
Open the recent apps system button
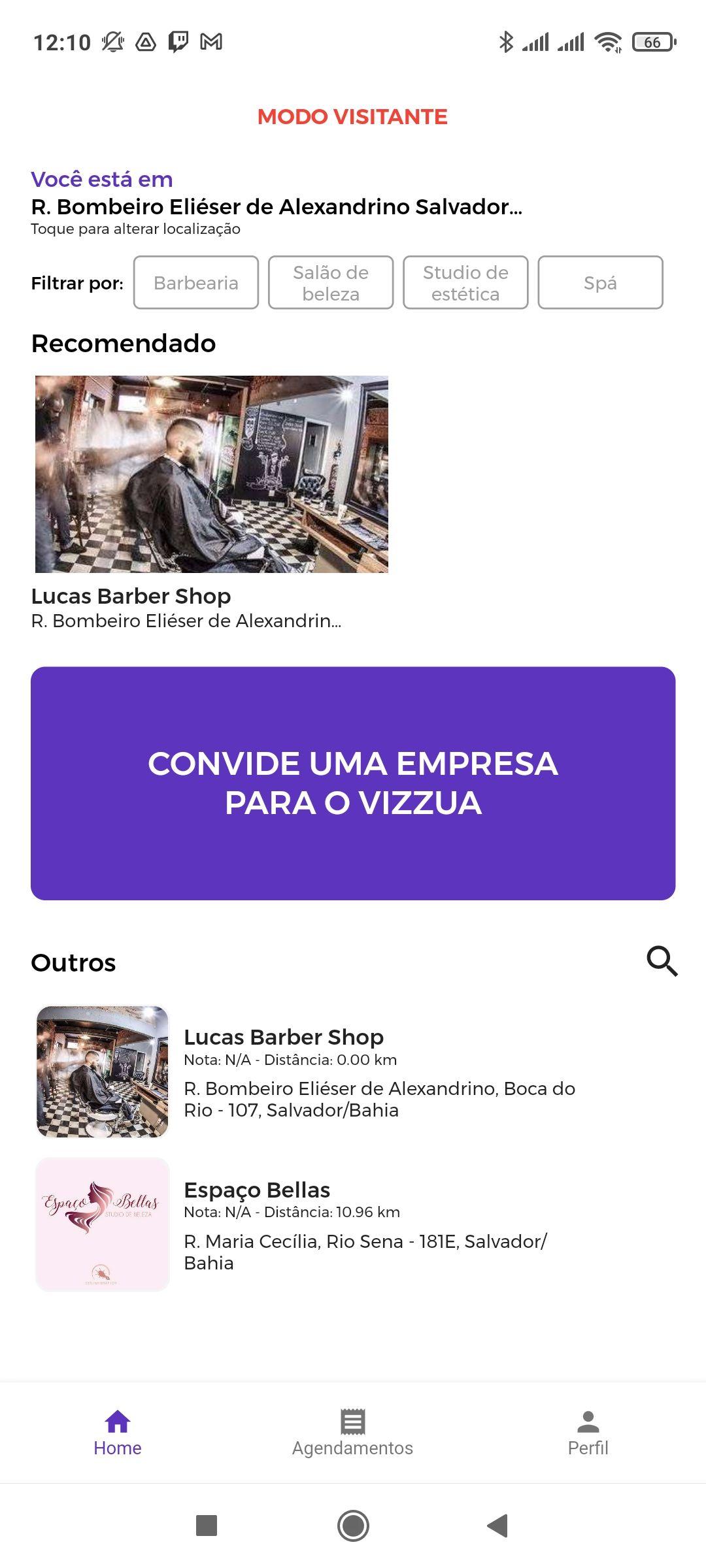pos(207,1526)
